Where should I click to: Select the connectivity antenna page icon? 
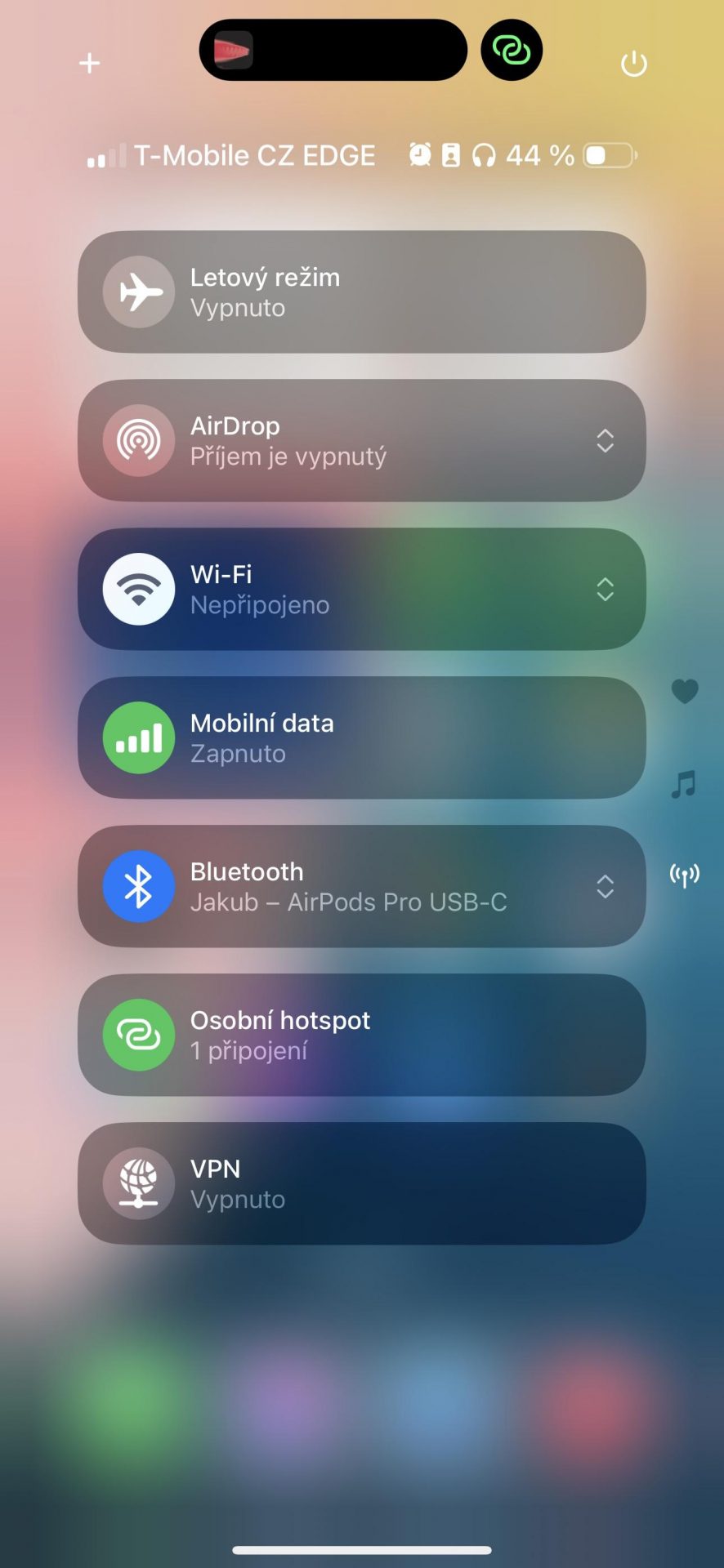(x=685, y=876)
